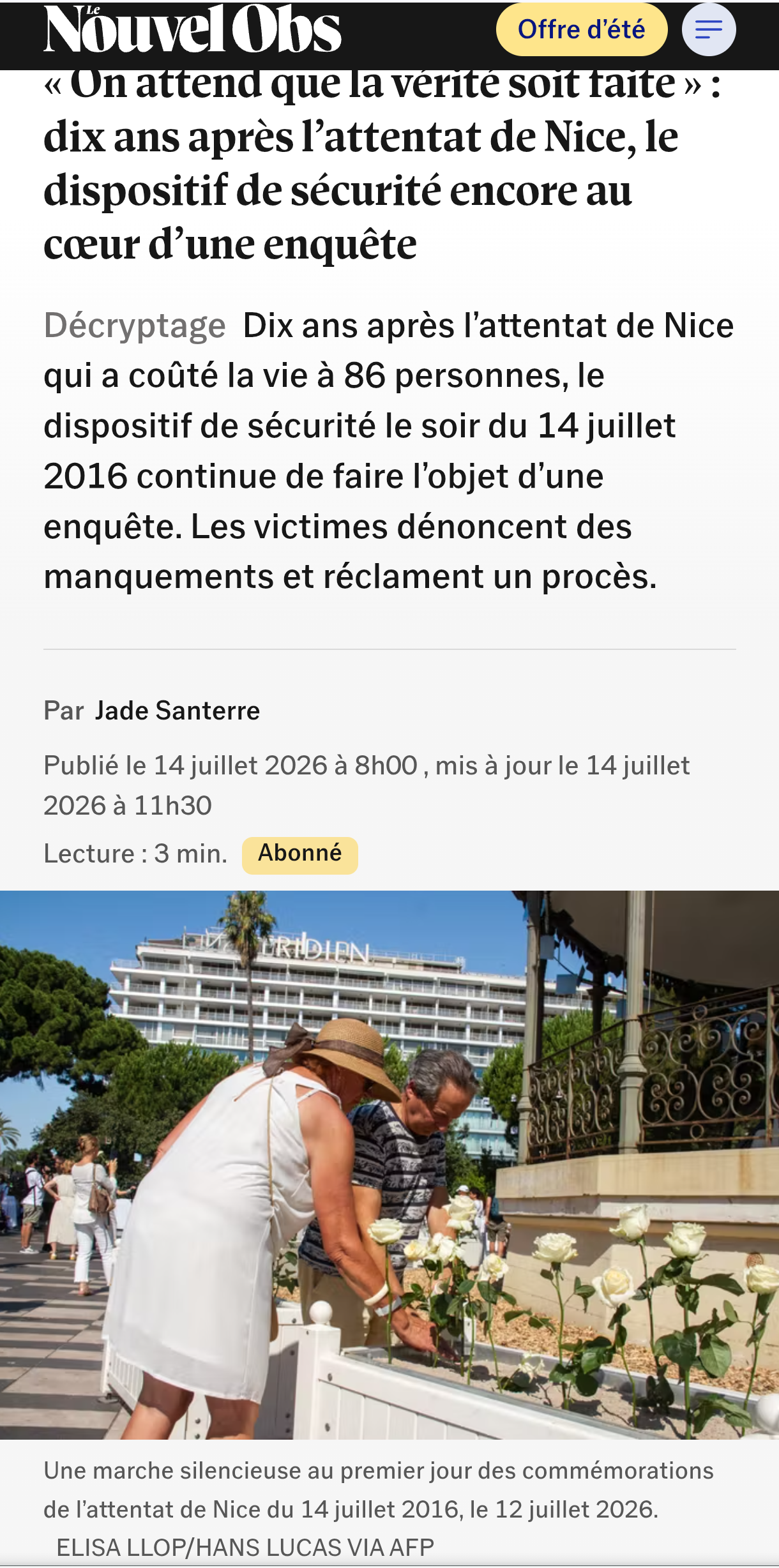The image size is (779, 1568).
Task: Tap the Abonné subscriber badge
Action: pos(300,854)
